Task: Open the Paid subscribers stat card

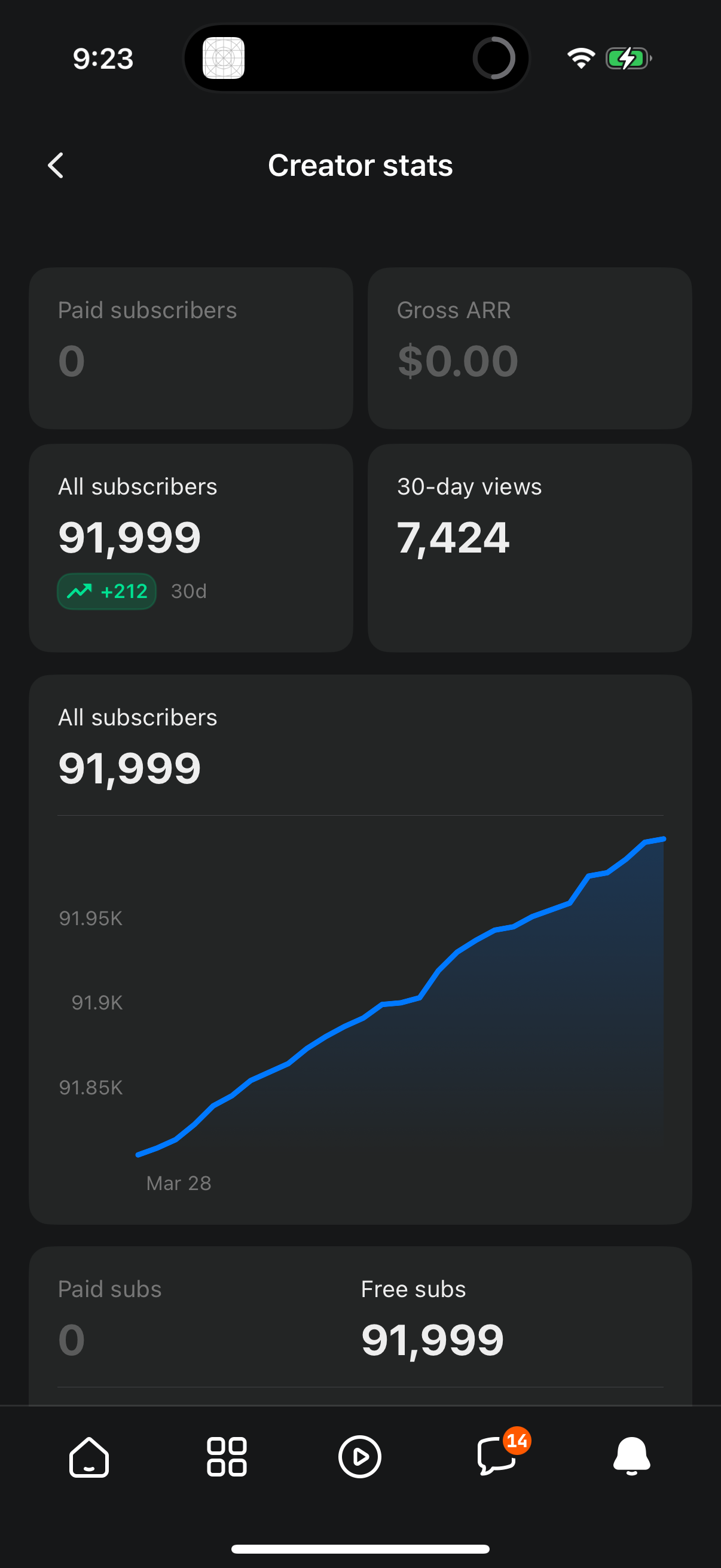Action: [191, 347]
